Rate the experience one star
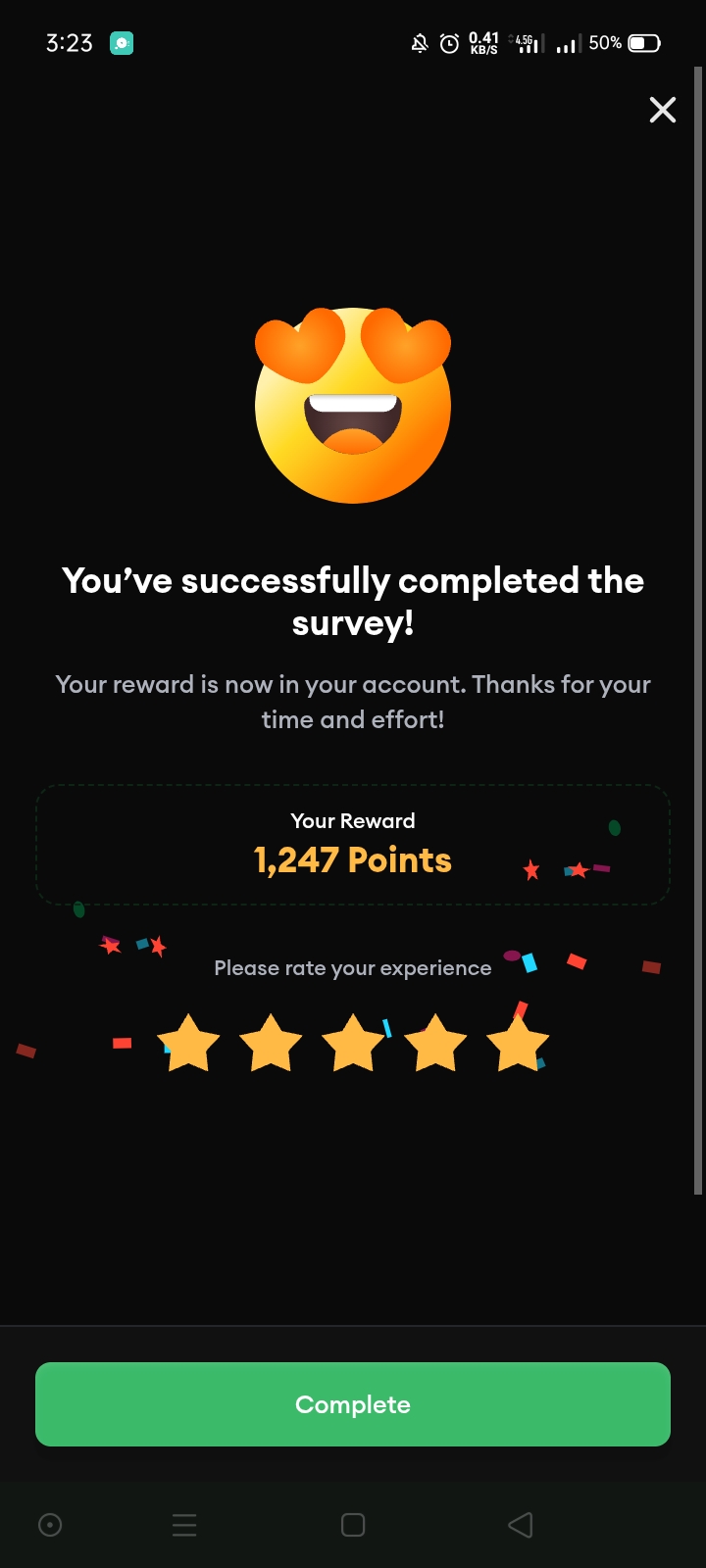This screenshot has width=706, height=1568. [188, 1044]
